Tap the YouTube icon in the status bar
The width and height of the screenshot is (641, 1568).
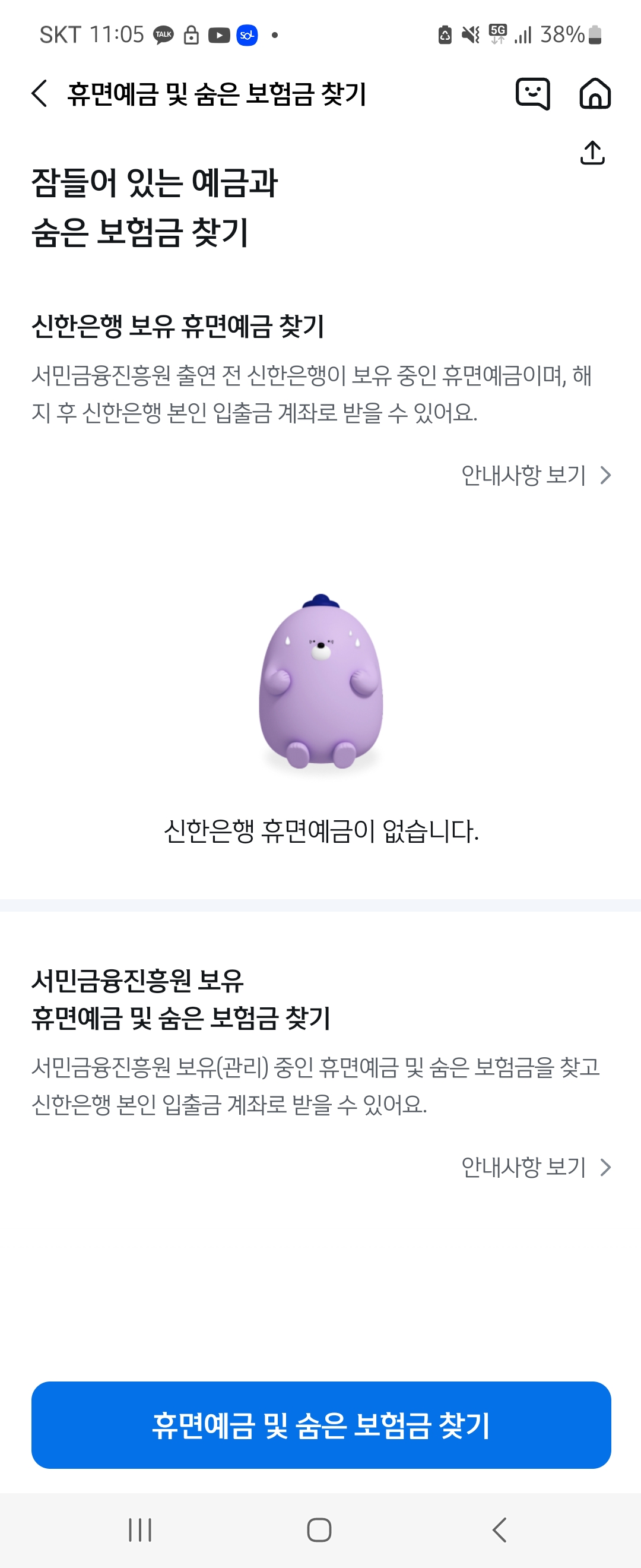[x=219, y=34]
